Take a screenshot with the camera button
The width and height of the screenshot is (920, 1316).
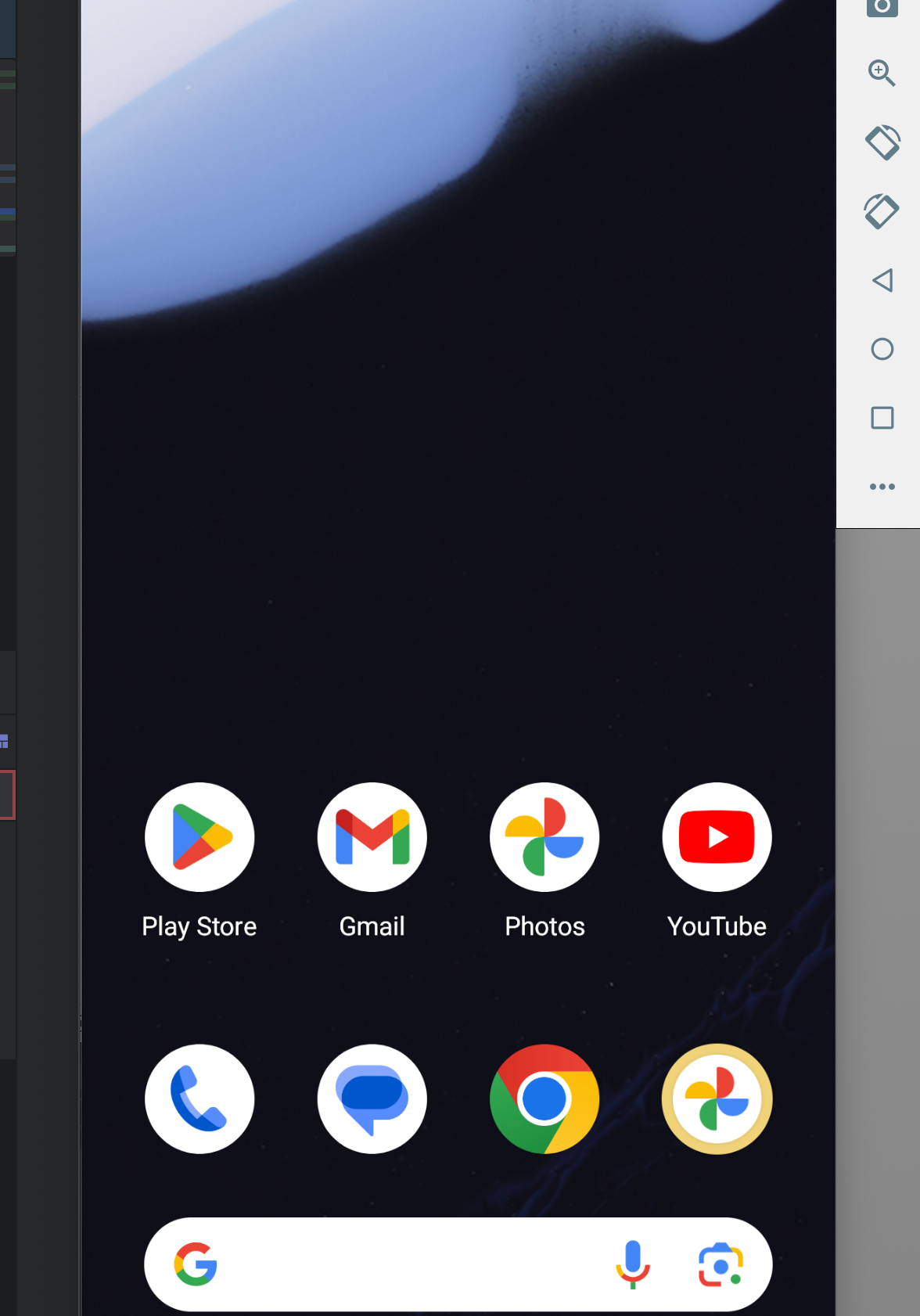(882, 7)
